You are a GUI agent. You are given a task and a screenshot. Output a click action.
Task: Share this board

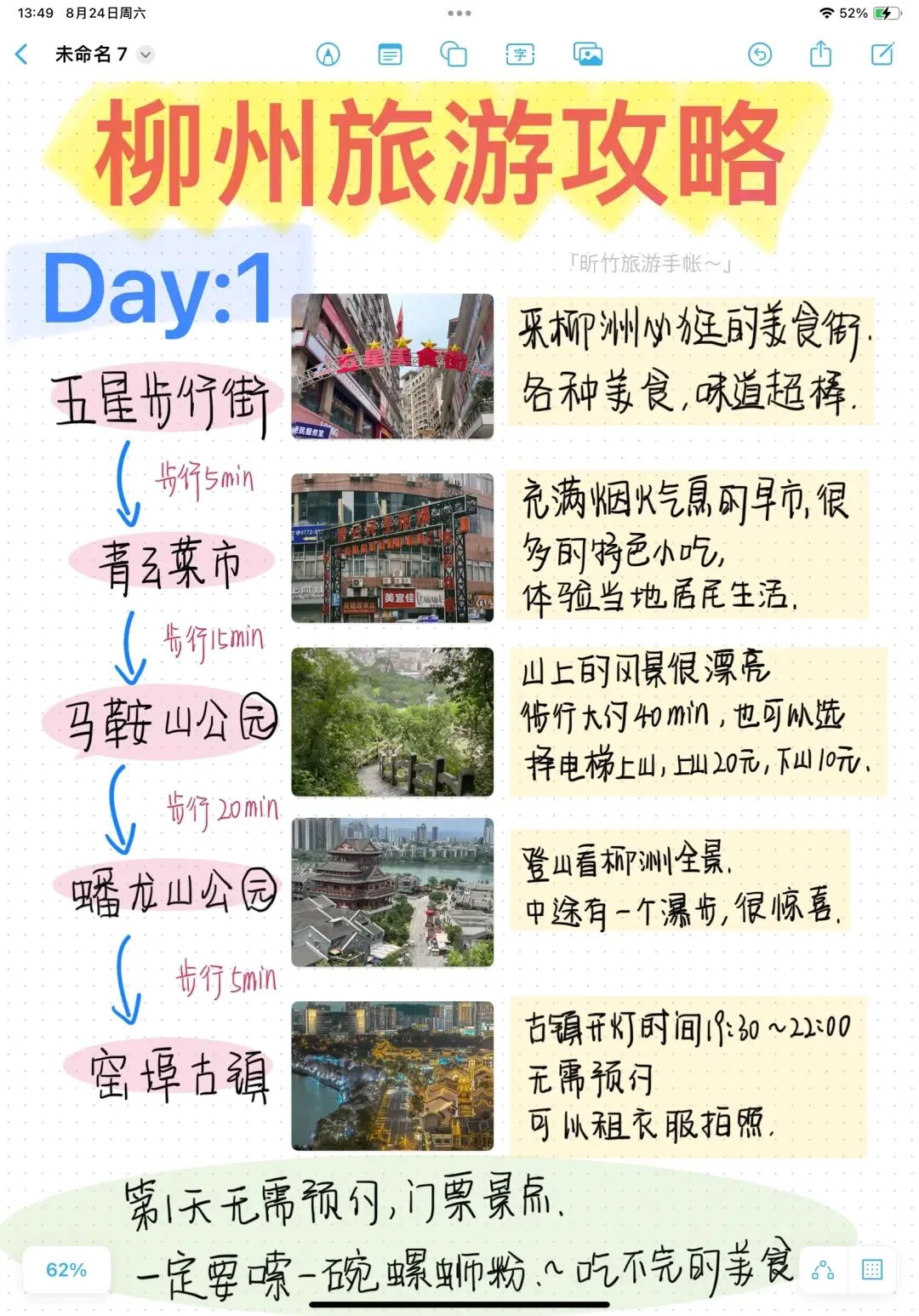820,54
